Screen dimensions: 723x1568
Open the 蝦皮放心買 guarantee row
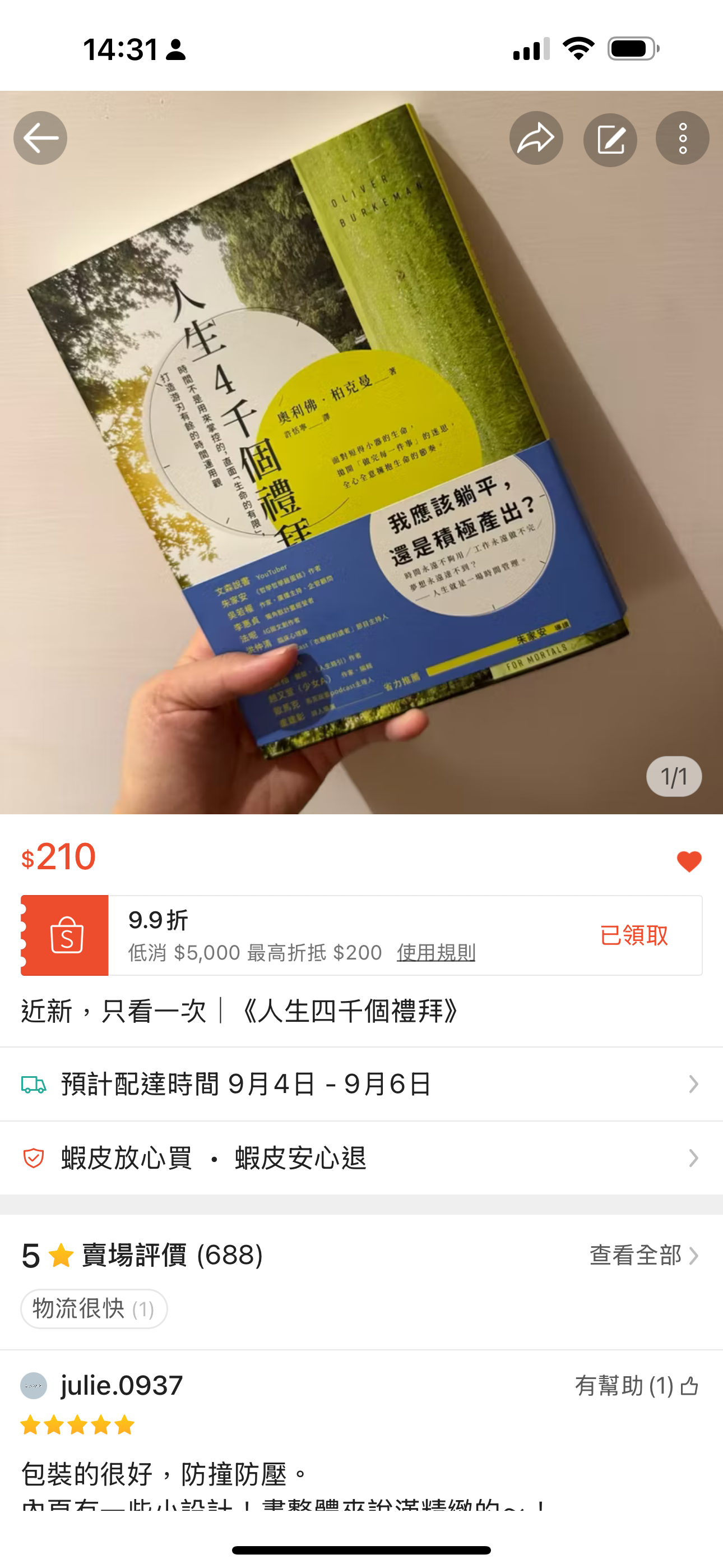[x=361, y=1157]
